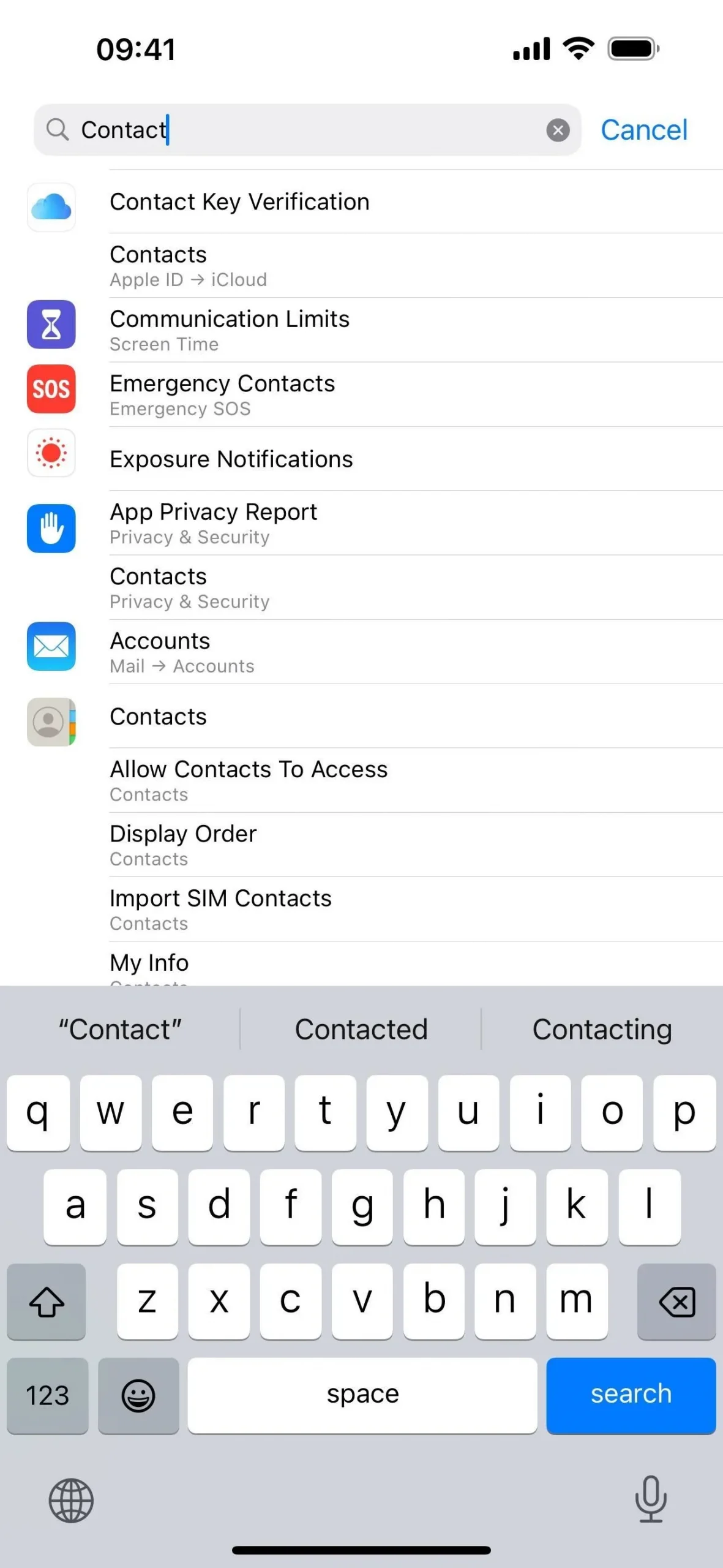This screenshot has height=1568, width=723.
Task: Choose the "Contacted" keyboard suggestion
Action: point(361,1030)
